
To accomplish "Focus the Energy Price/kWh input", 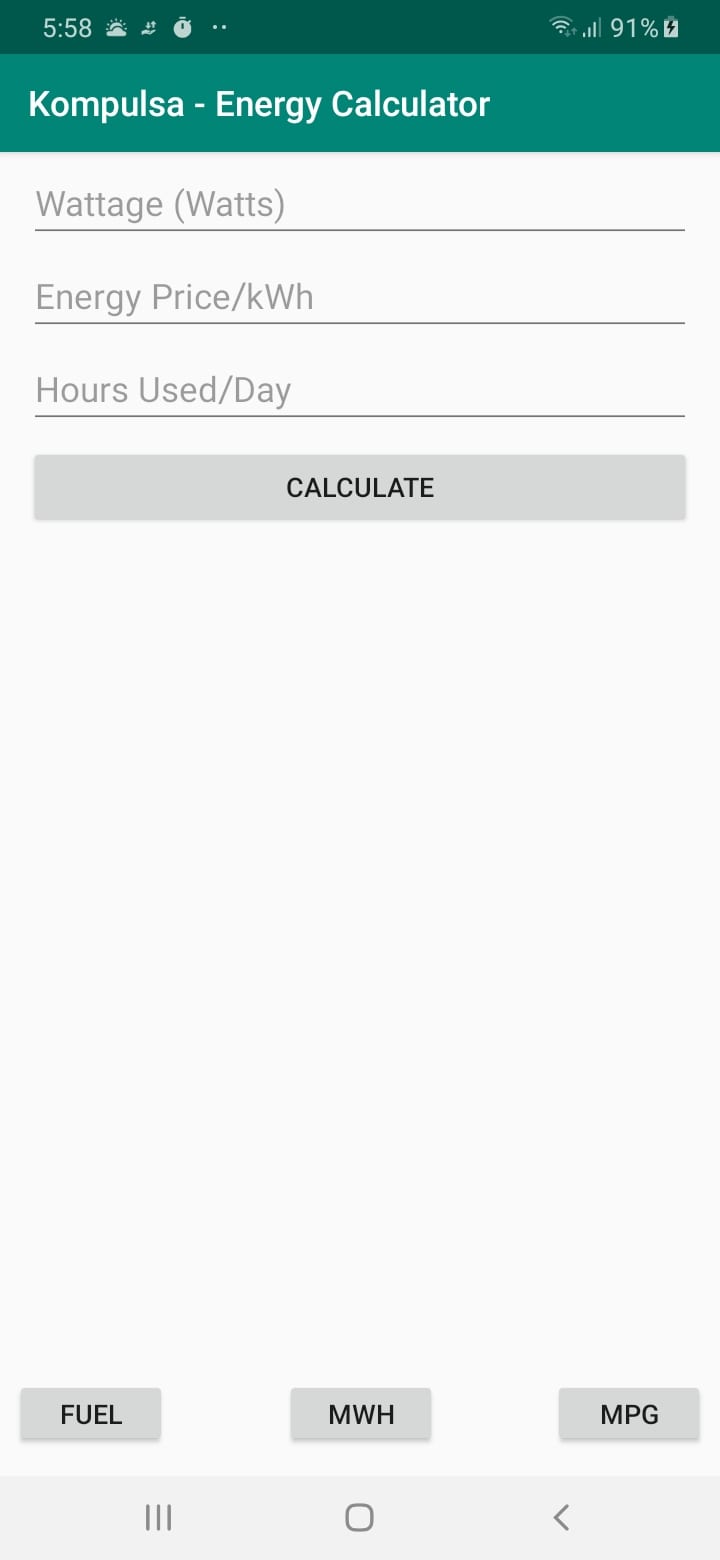I will (360, 298).
